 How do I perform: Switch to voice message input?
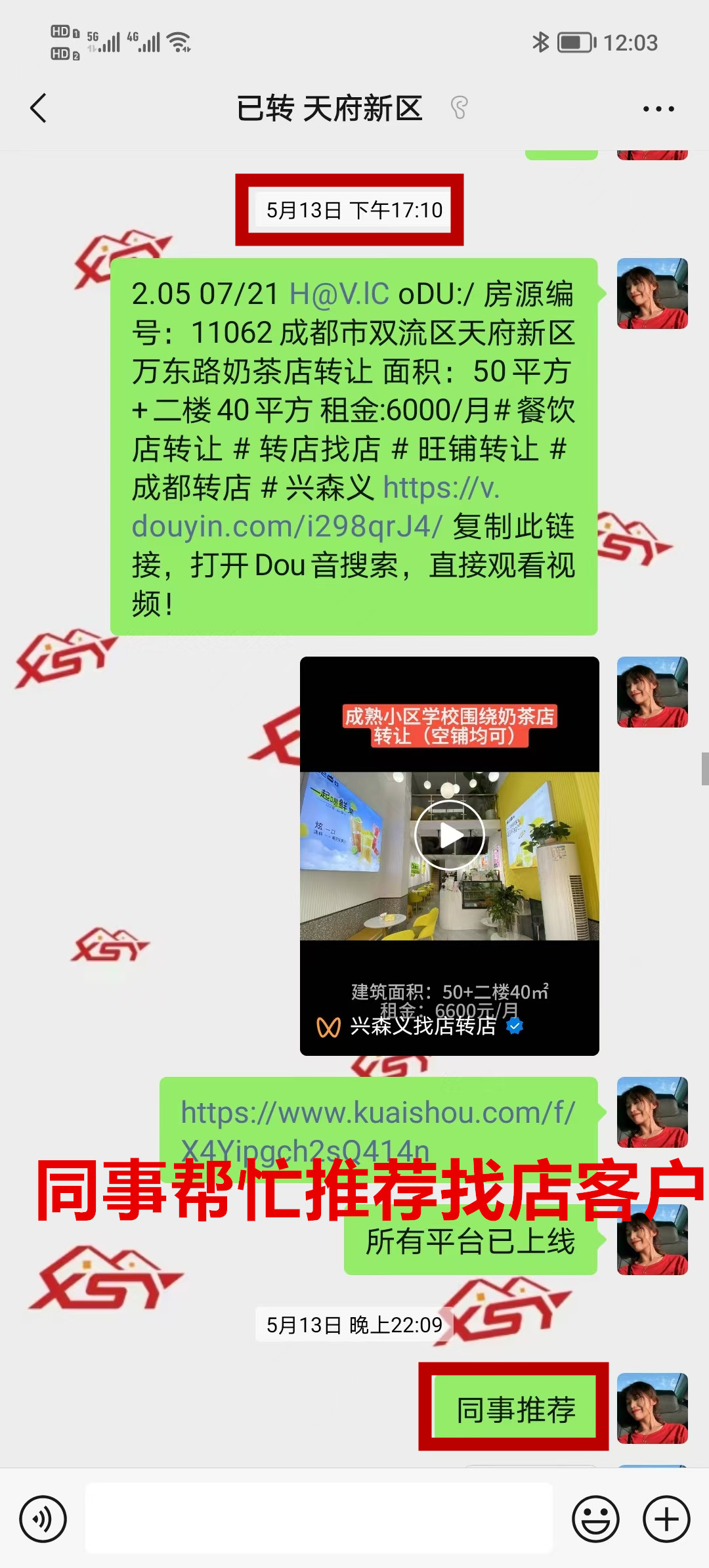point(43,1519)
